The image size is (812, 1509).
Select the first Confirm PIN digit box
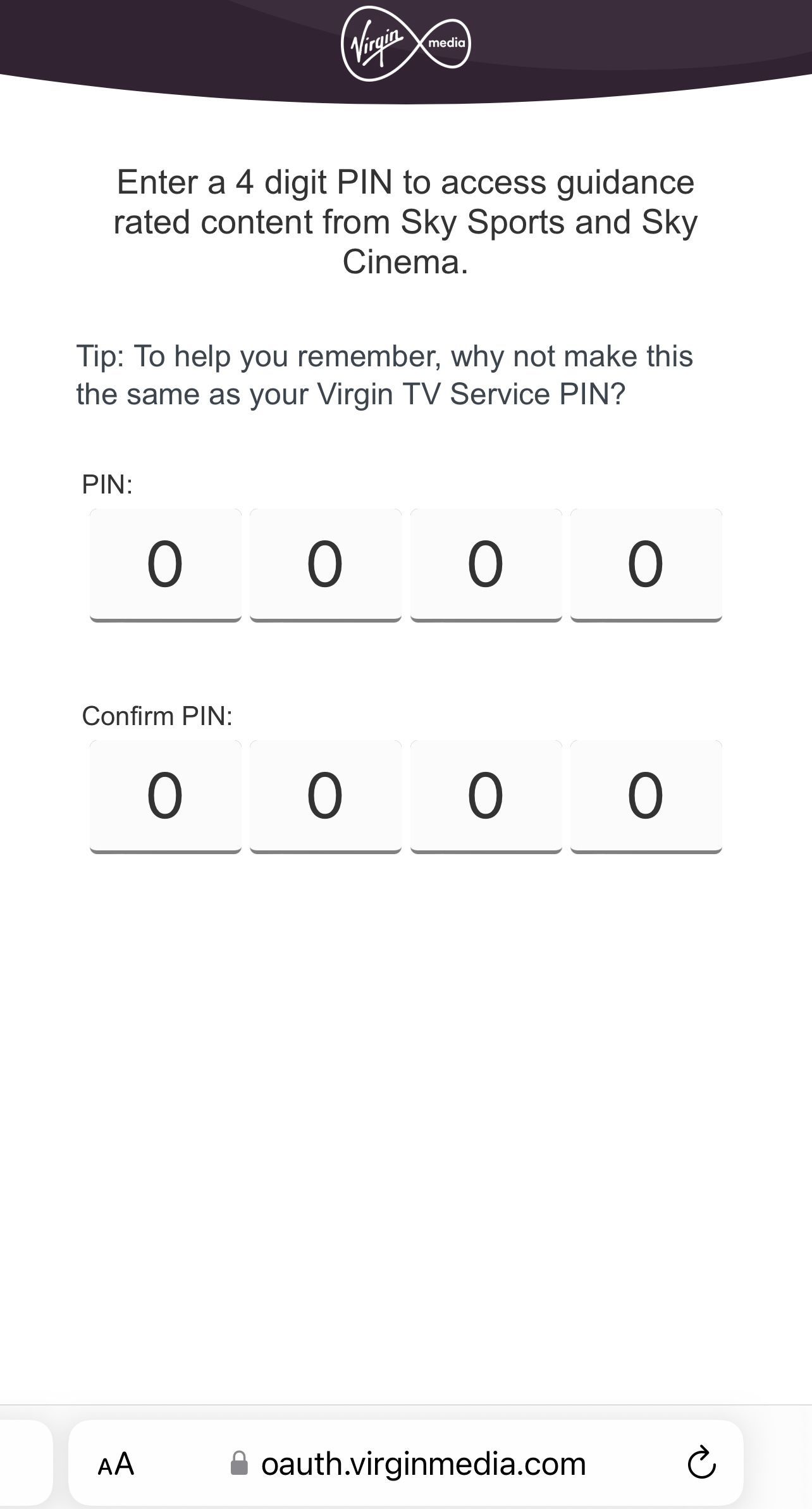coord(165,796)
